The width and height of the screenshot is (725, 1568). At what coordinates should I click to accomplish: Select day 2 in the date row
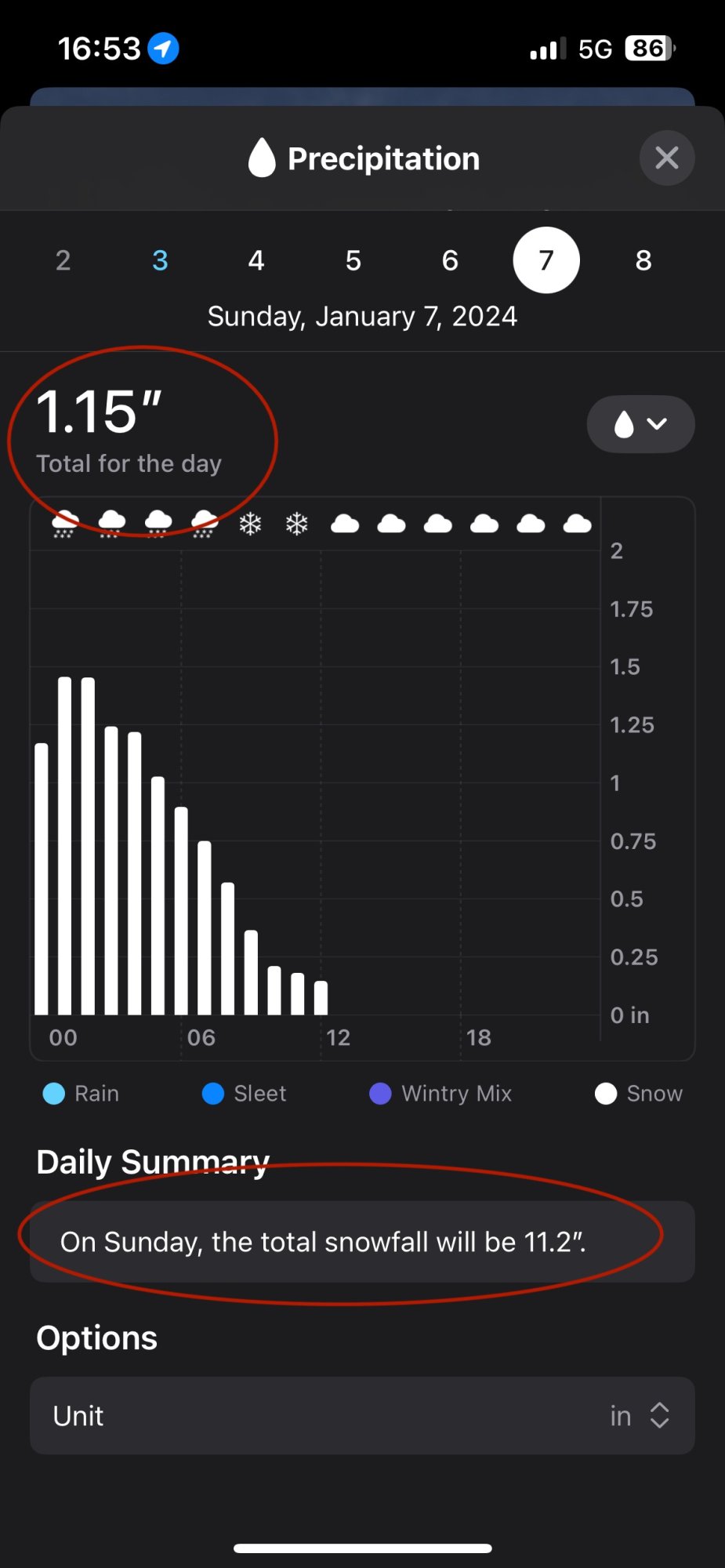63,260
